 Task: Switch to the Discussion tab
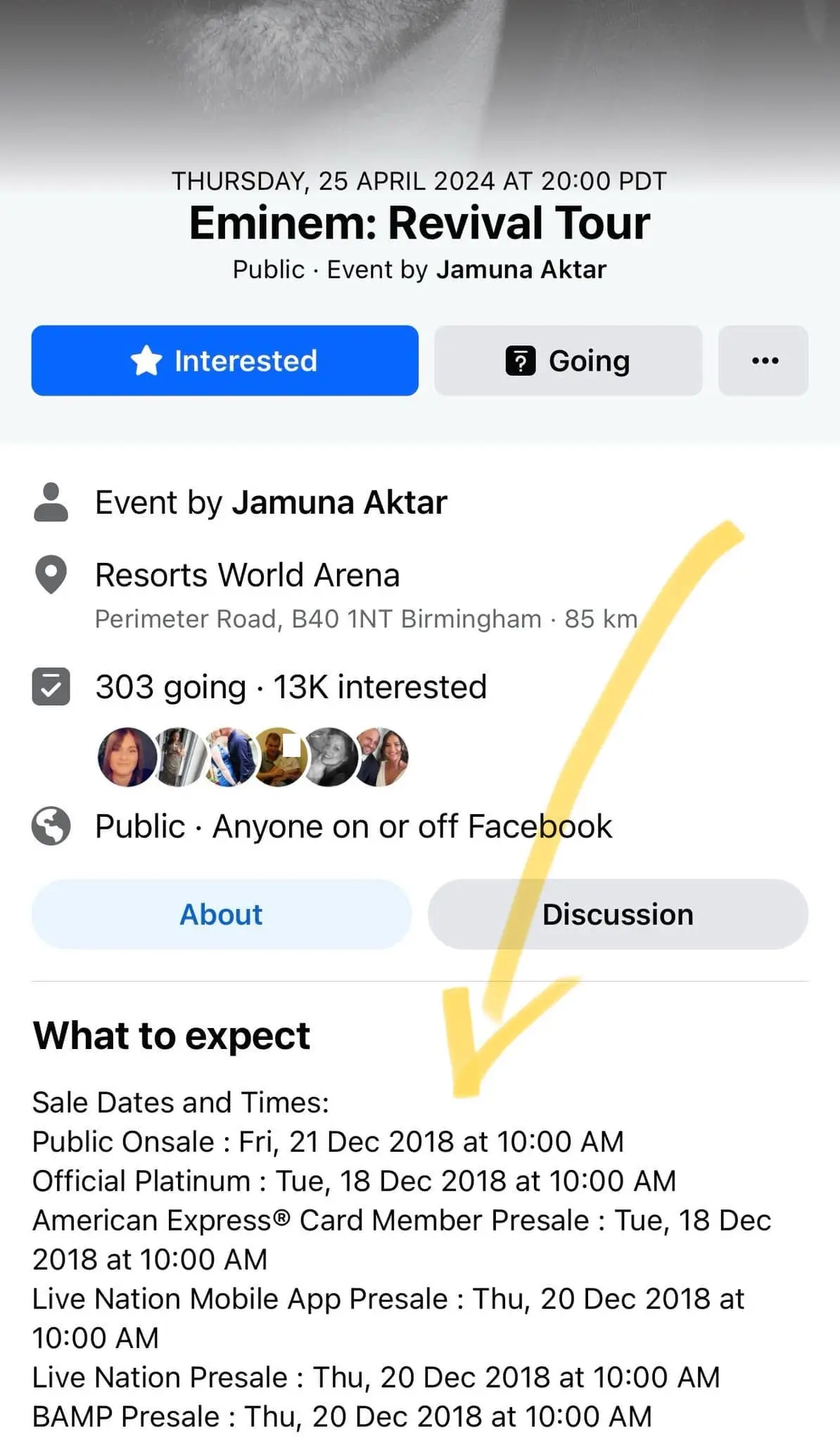coord(618,914)
